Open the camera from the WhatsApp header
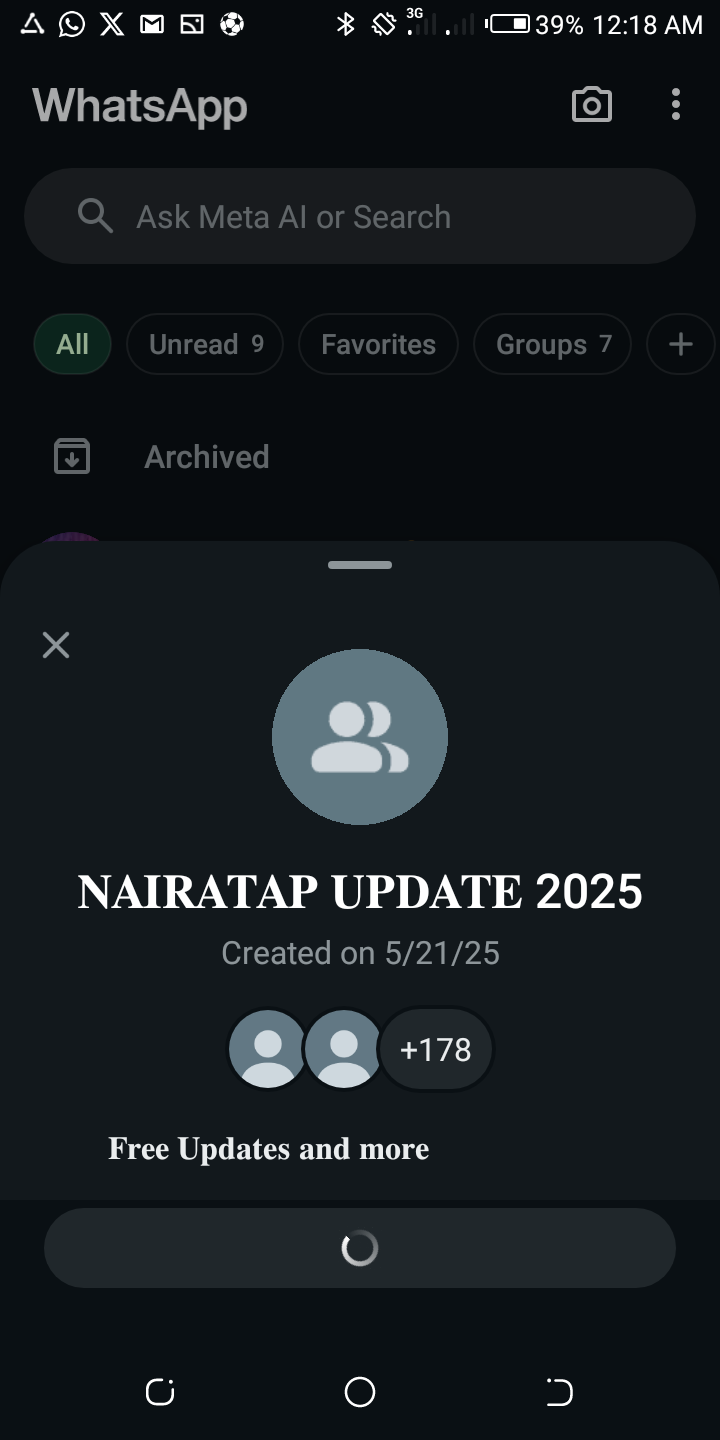This screenshot has width=720, height=1440. pos(591,105)
